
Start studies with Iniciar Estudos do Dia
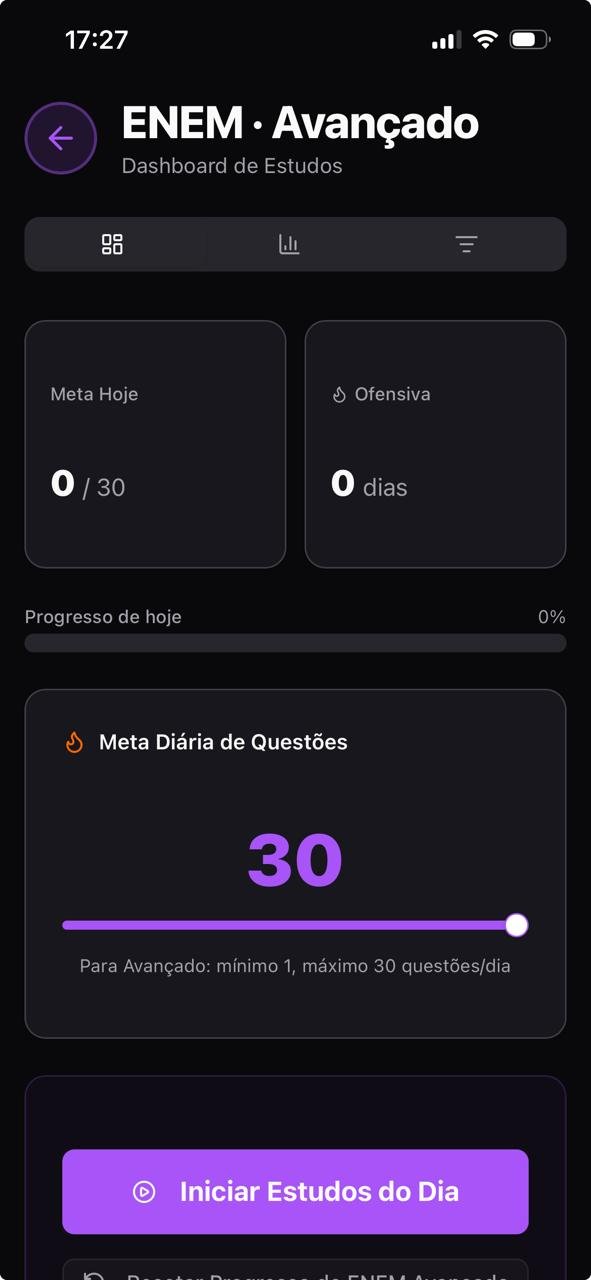point(295,1191)
